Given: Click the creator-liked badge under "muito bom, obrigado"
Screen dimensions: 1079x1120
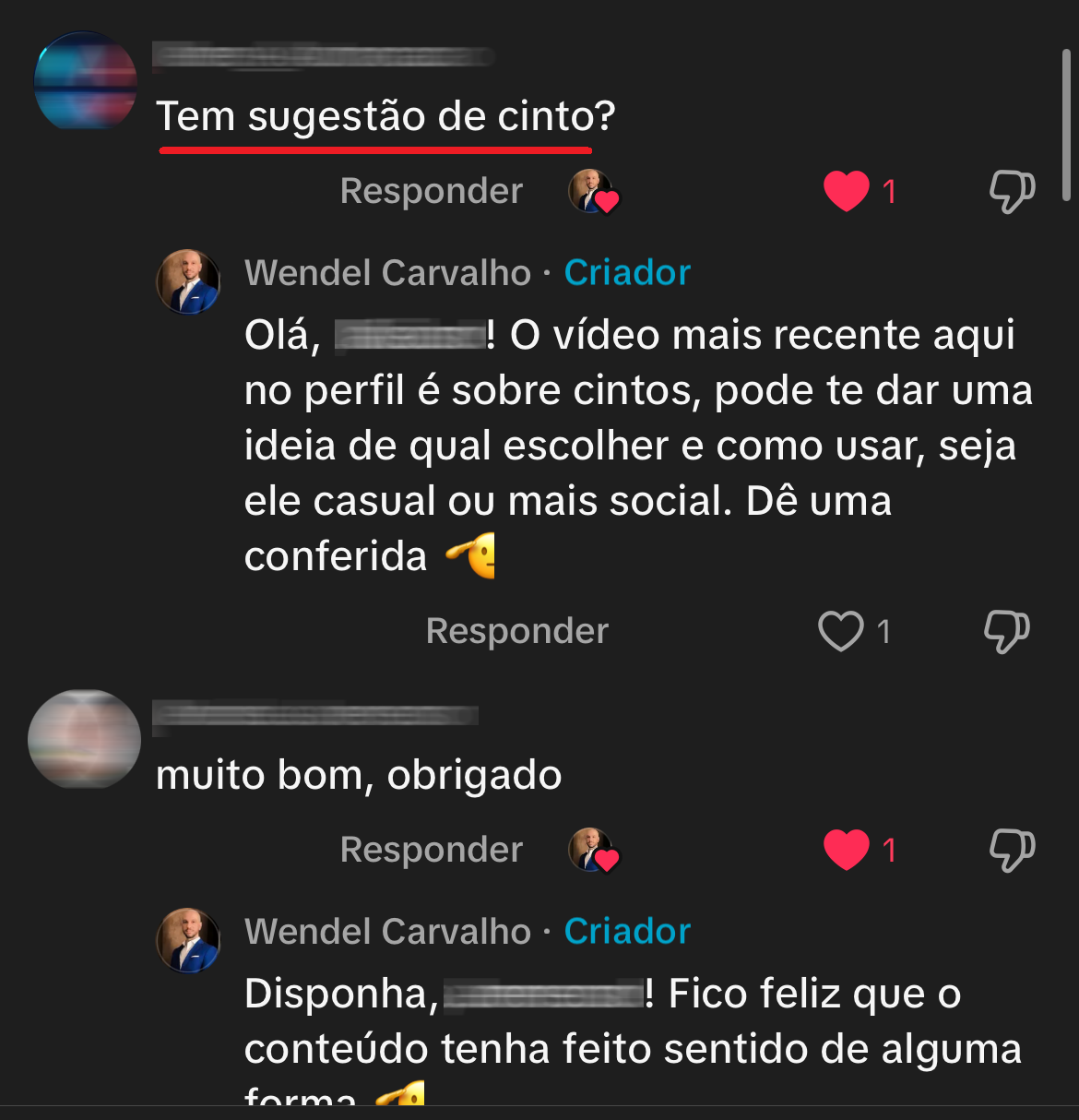Looking at the screenshot, I should (x=593, y=850).
